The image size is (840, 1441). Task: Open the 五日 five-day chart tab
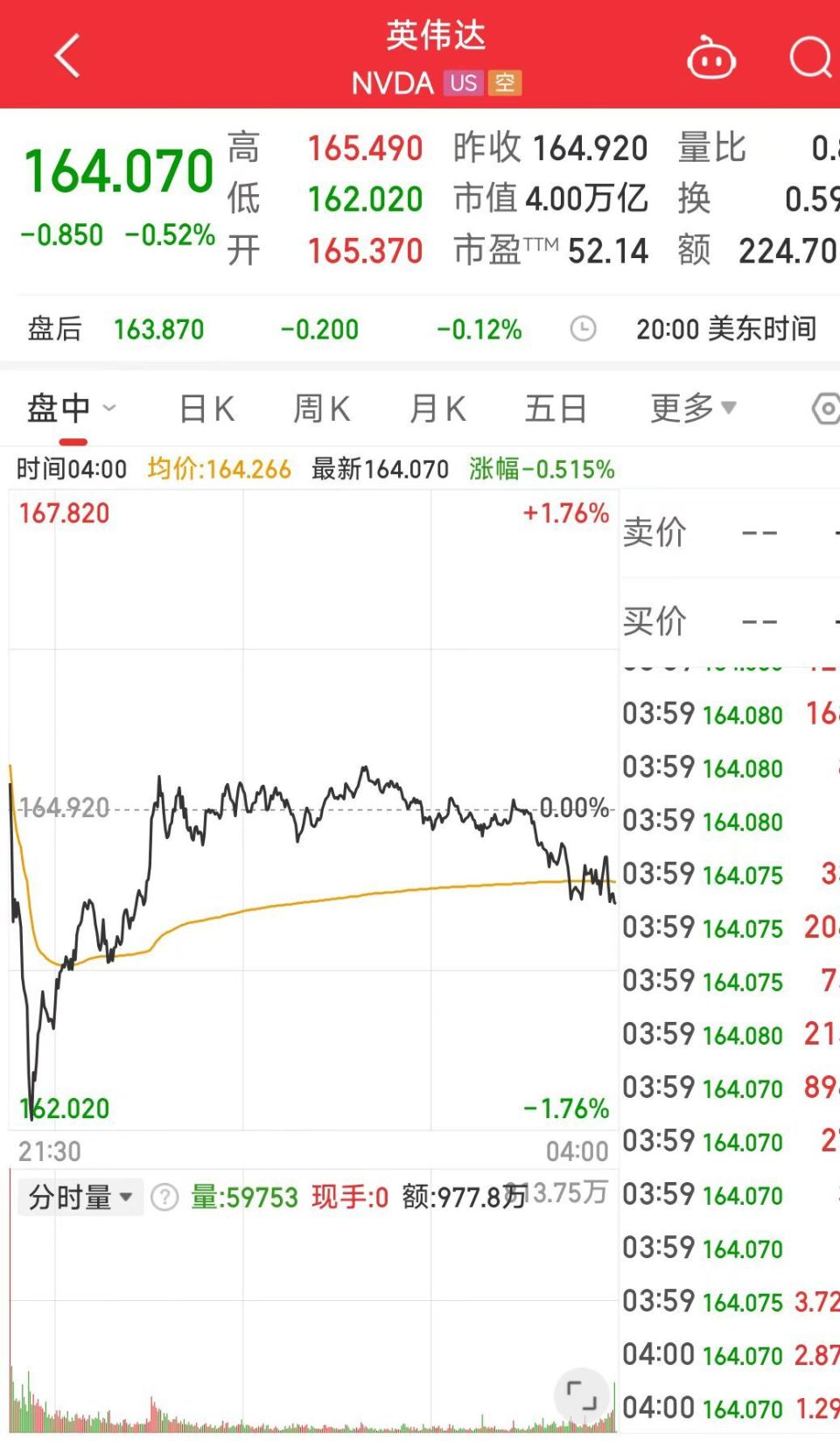pos(556,408)
